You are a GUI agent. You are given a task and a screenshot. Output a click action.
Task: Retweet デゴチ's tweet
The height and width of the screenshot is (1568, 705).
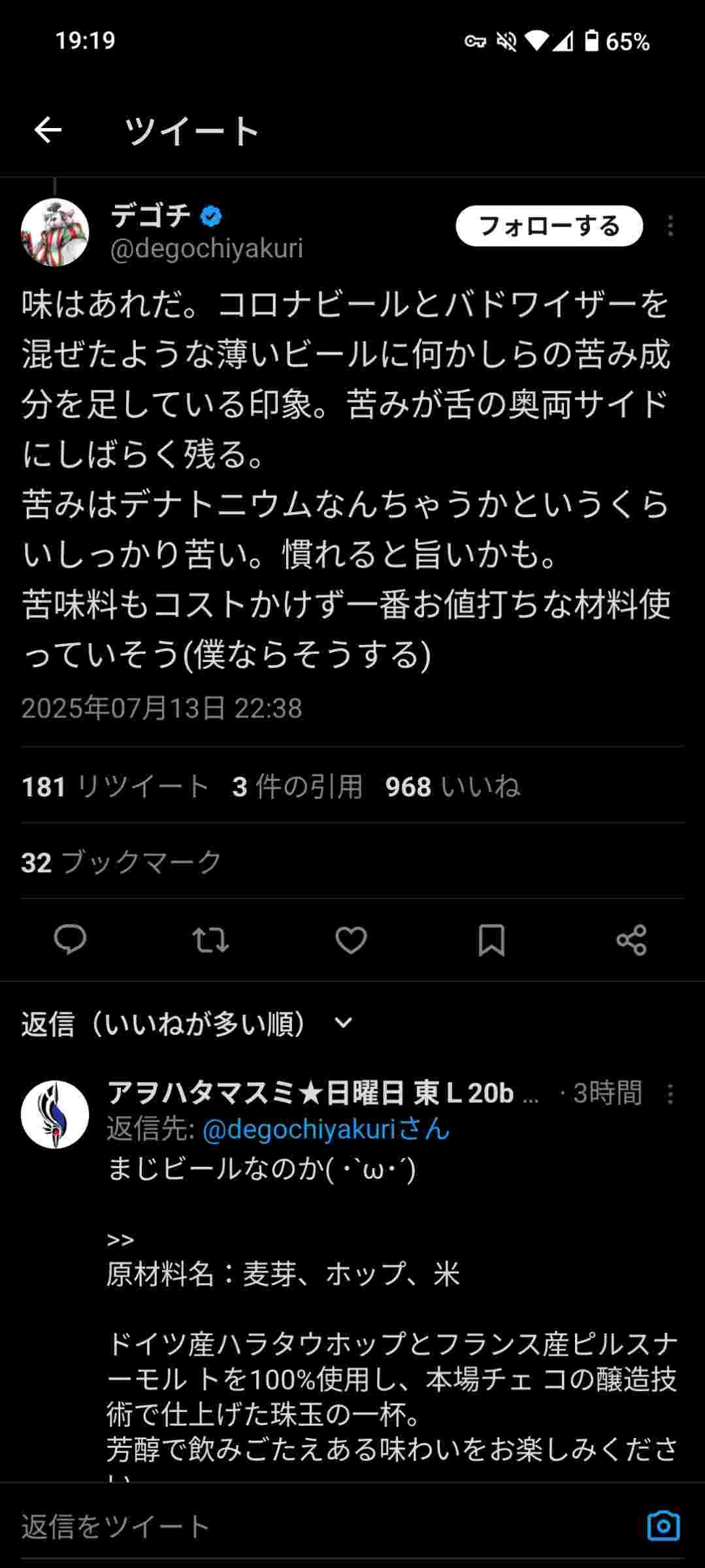(210, 940)
